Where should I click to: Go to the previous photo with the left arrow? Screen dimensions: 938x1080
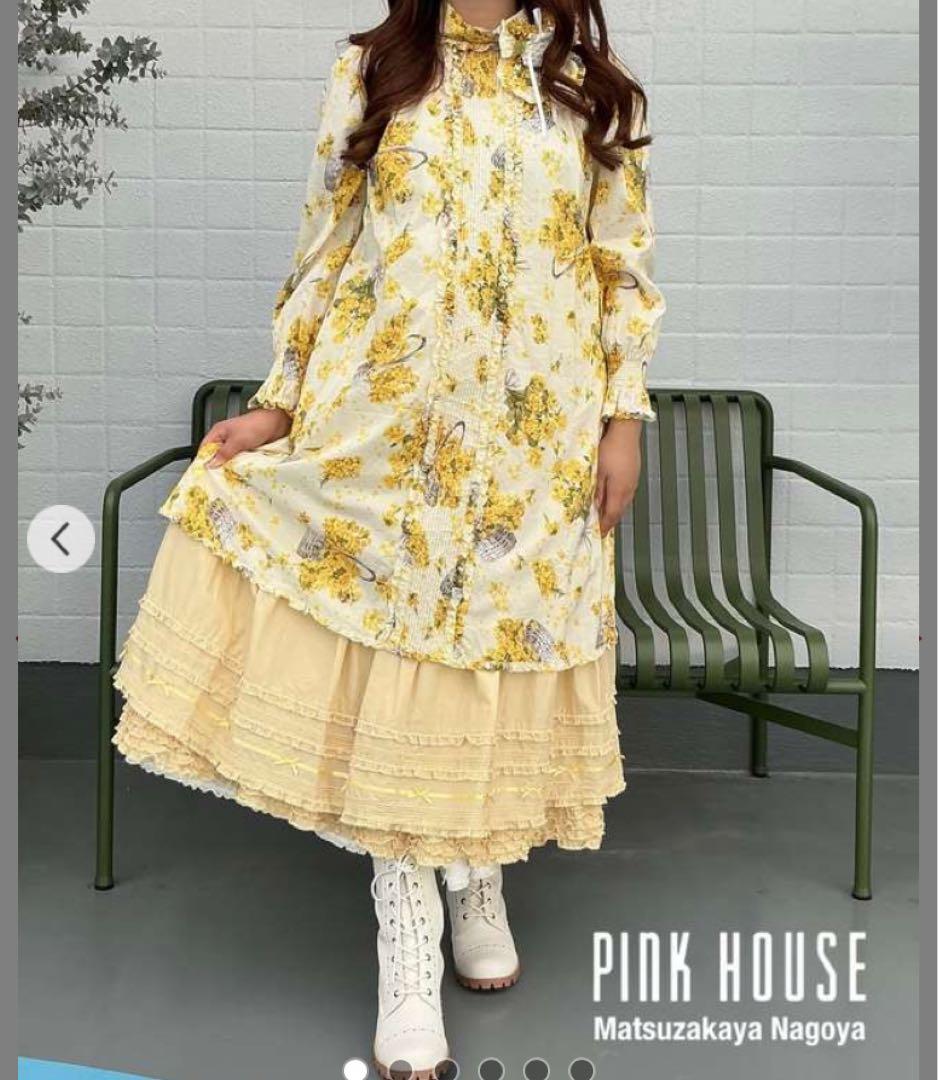(x=61, y=539)
